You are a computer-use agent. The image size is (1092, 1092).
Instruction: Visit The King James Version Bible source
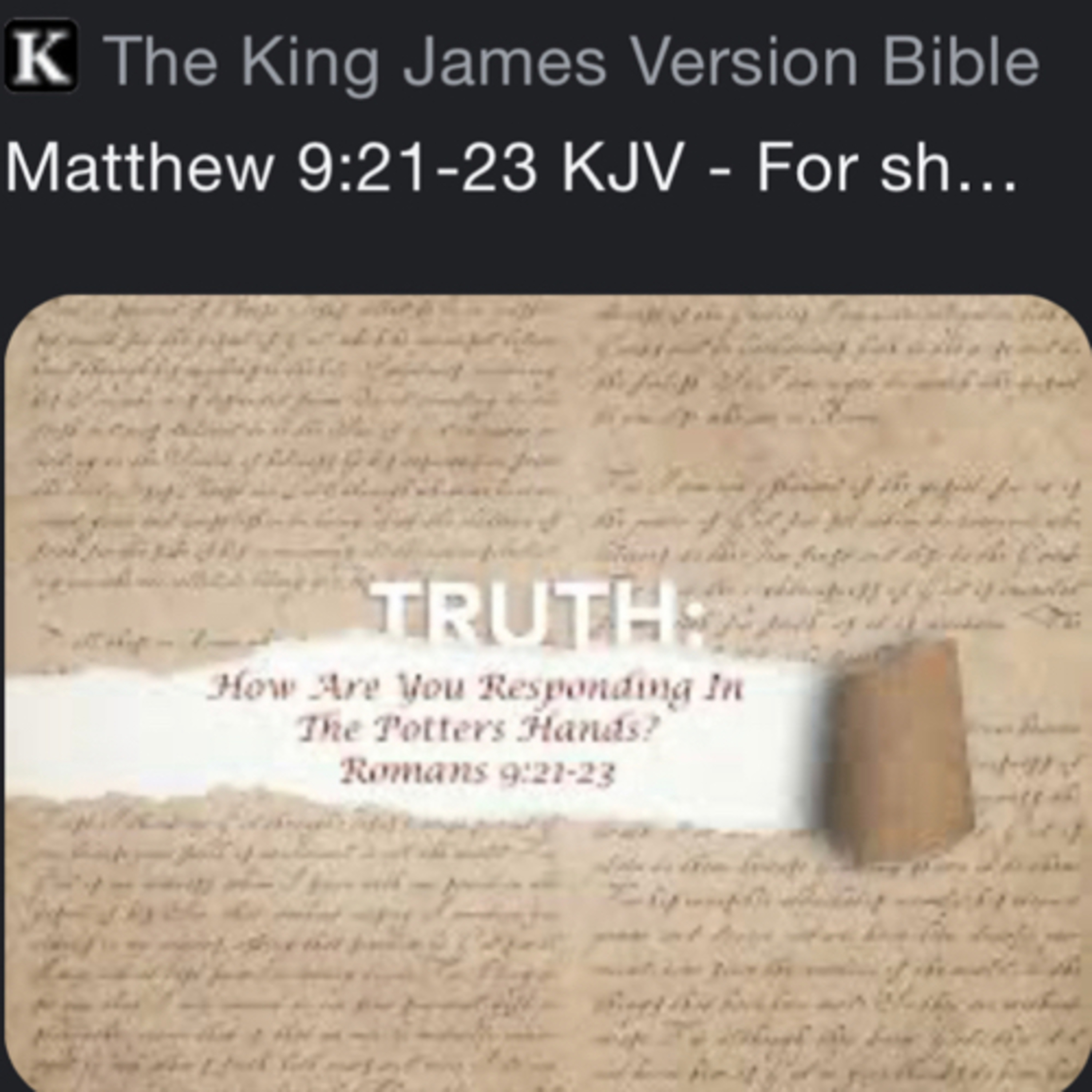pyautogui.click(x=571, y=60)
